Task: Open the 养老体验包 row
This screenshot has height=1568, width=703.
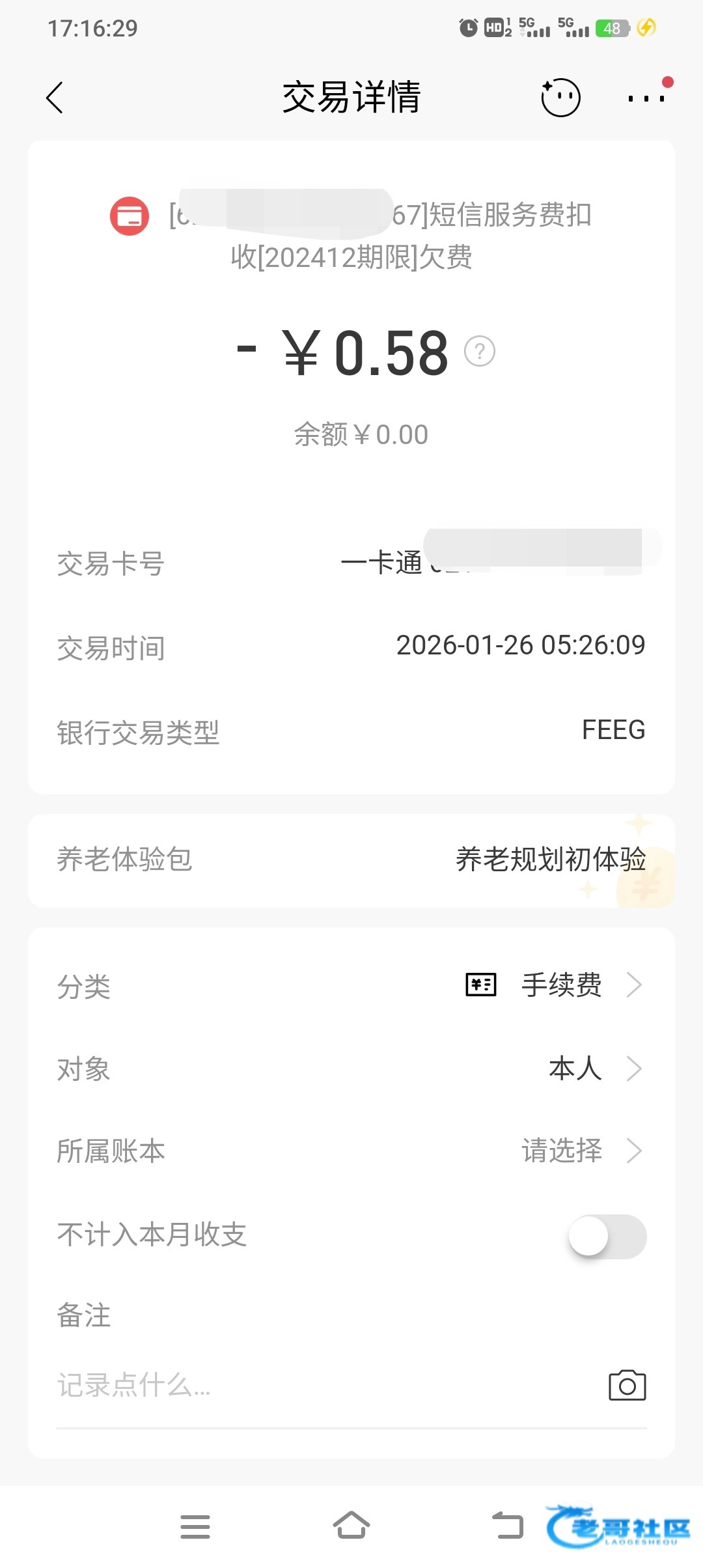Action: coord(351,860)
